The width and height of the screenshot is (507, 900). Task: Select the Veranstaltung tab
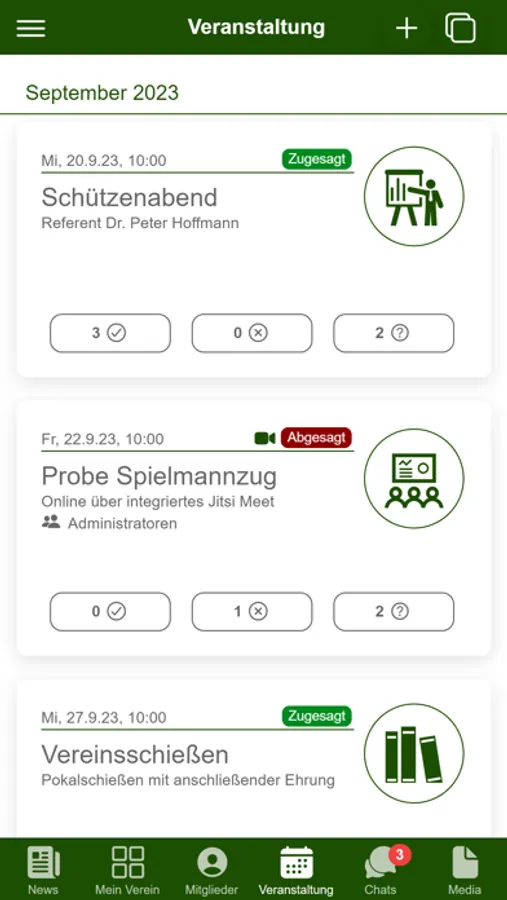[x=296, y=870]
